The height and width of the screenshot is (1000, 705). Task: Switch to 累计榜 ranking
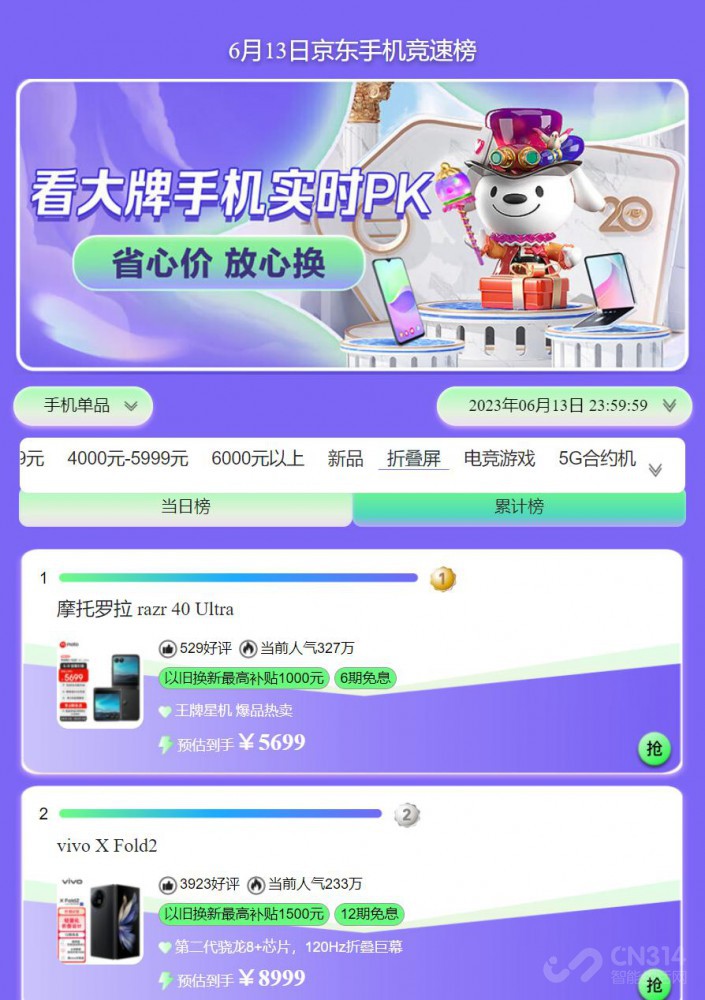[519, 507]
